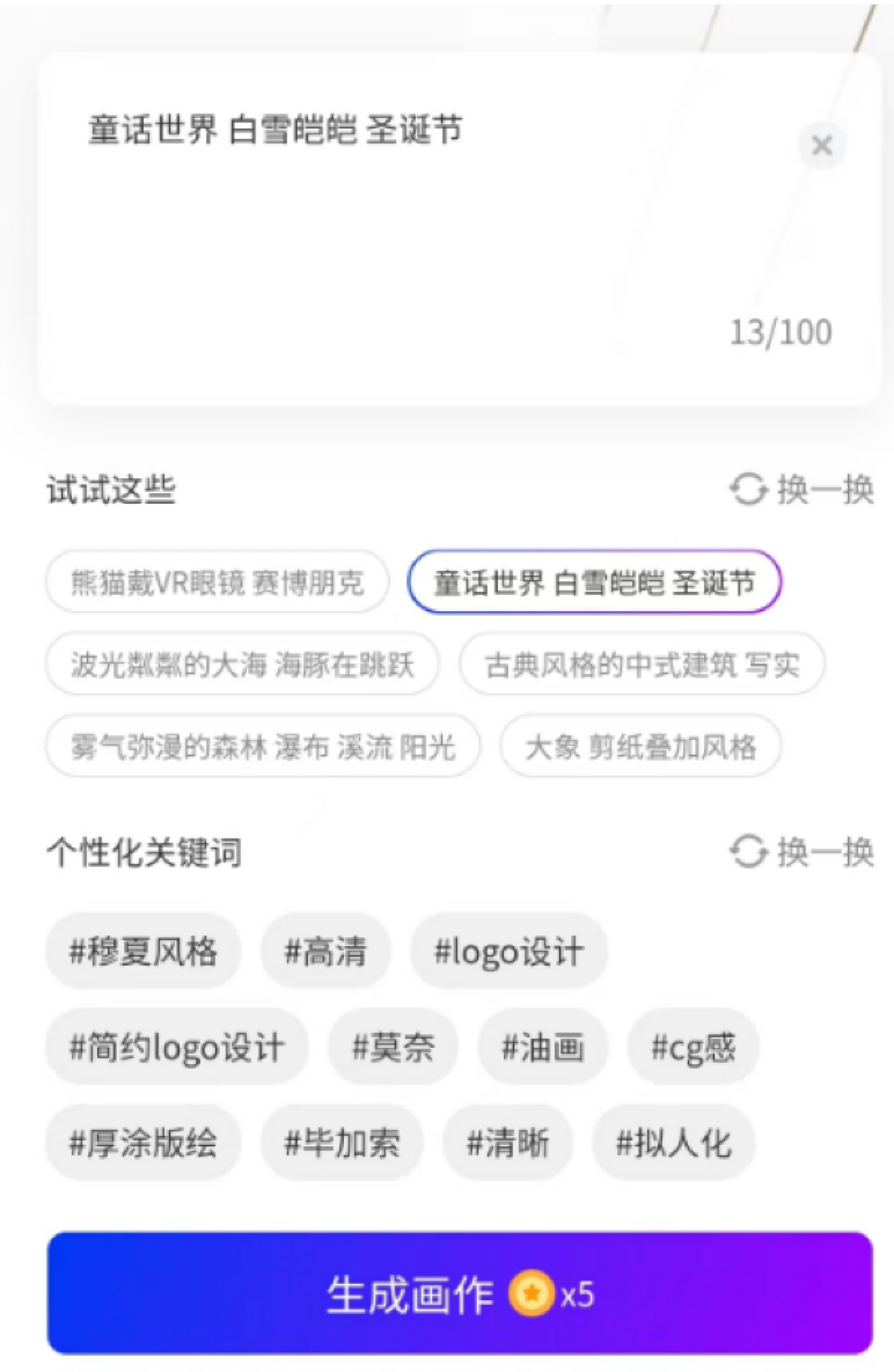The image size is (894, 1372).
Task: Add the #毕加索 style keyword
Action: coord(341,1142)
